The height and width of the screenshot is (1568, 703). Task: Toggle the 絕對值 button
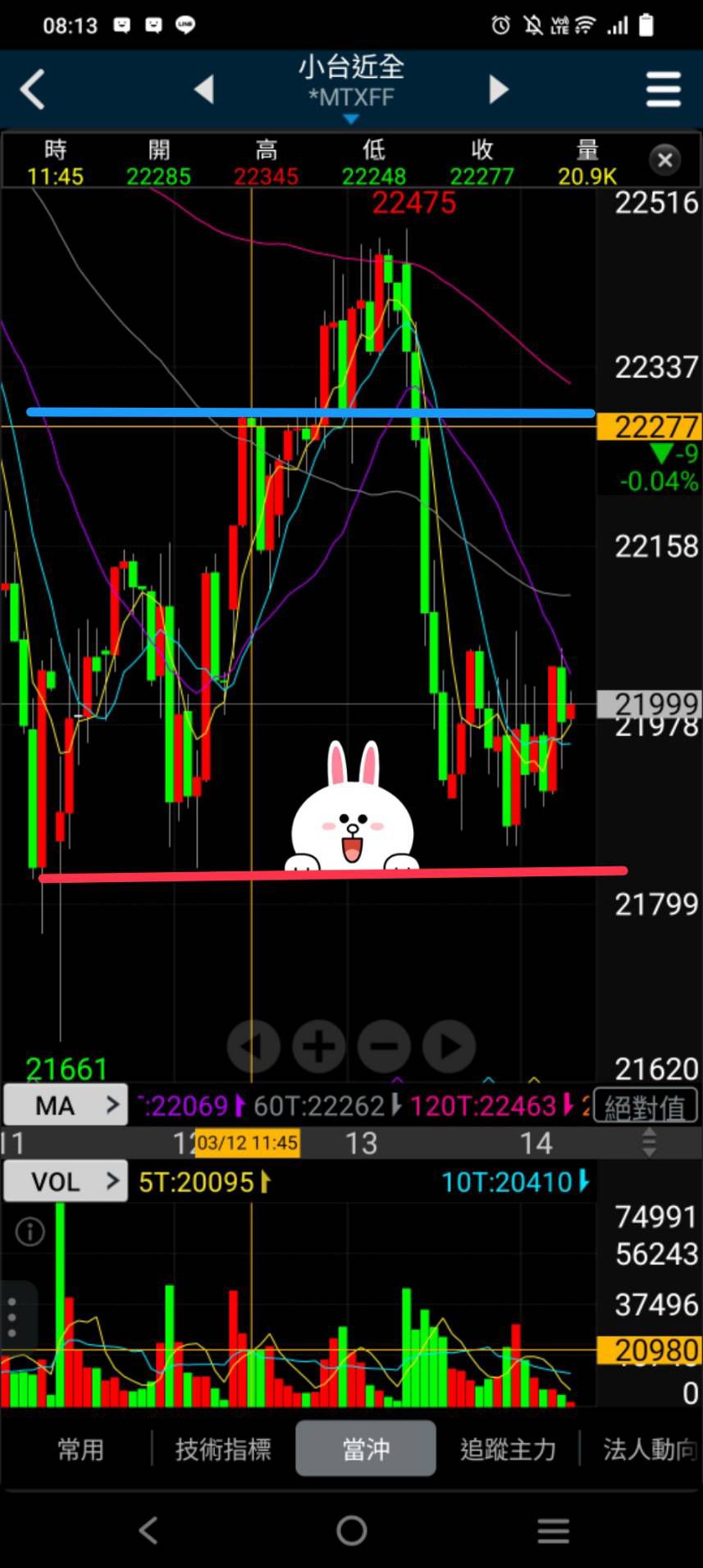click(x=646, y=1106)
